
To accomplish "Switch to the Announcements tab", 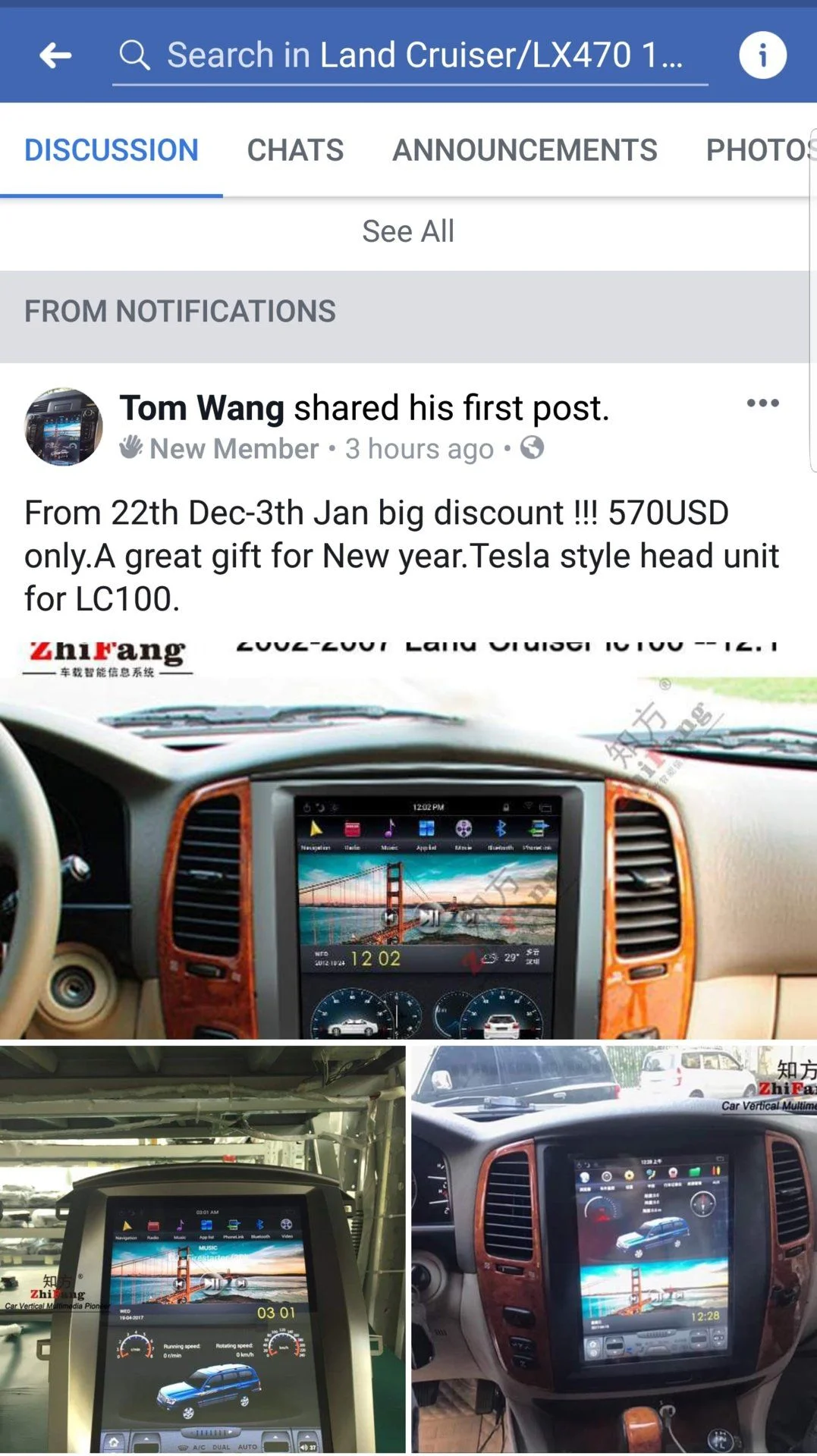I will pyautogui.click(x=524, y=150).
